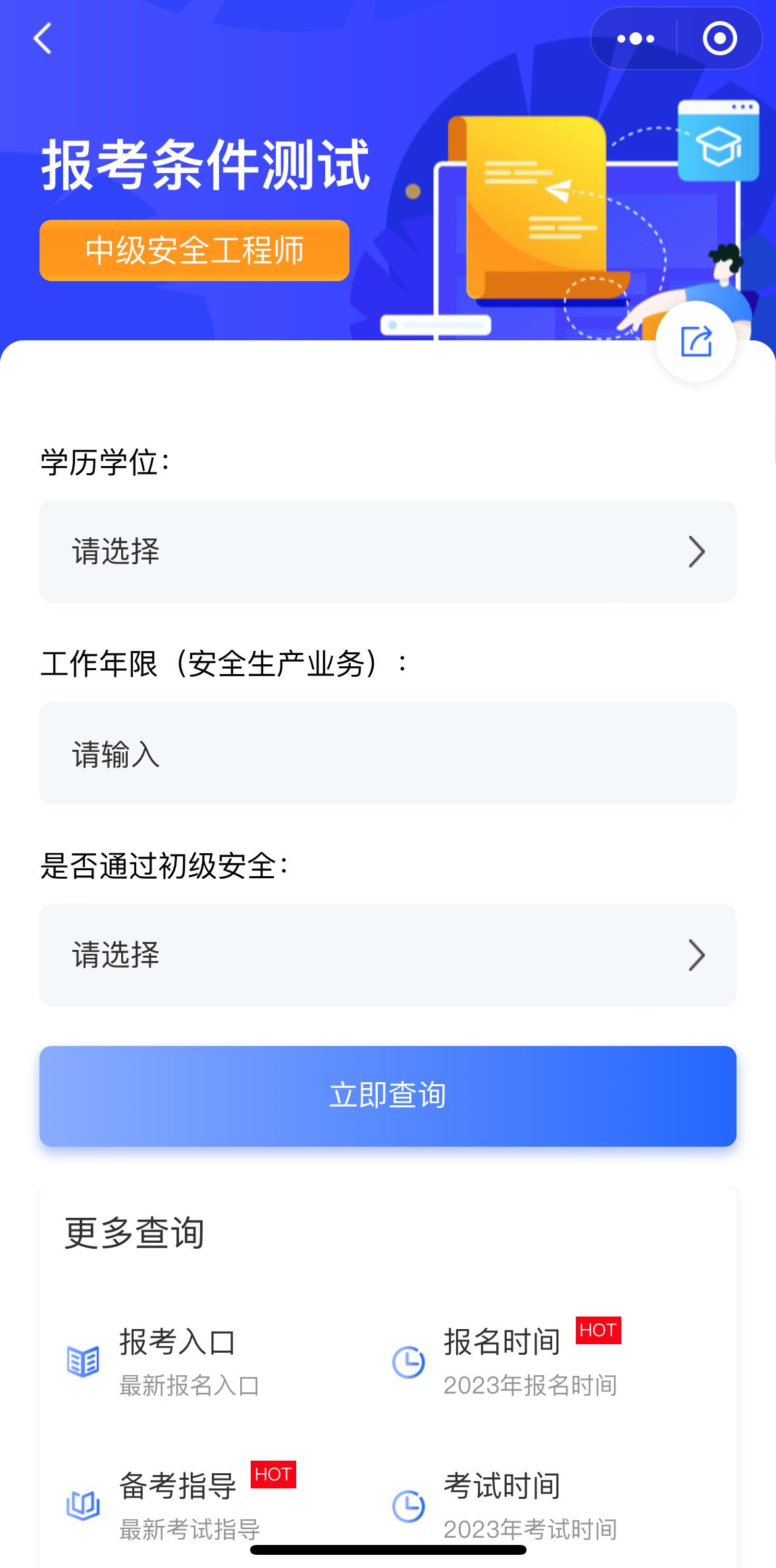
Task: Tap the 中级安全工程师 label tag
Action: tap(194, 251)
